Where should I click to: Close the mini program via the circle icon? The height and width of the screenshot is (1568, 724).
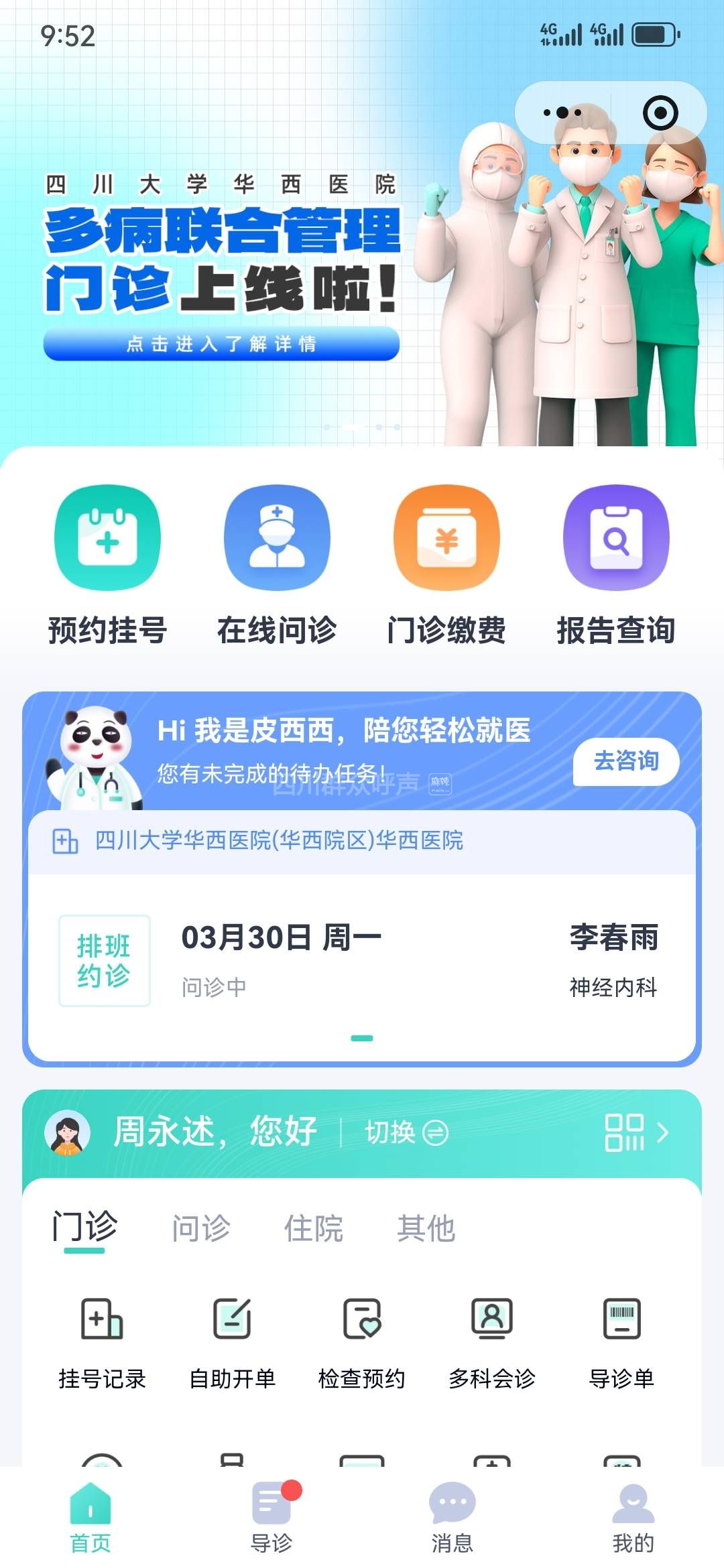click(660, 113)
